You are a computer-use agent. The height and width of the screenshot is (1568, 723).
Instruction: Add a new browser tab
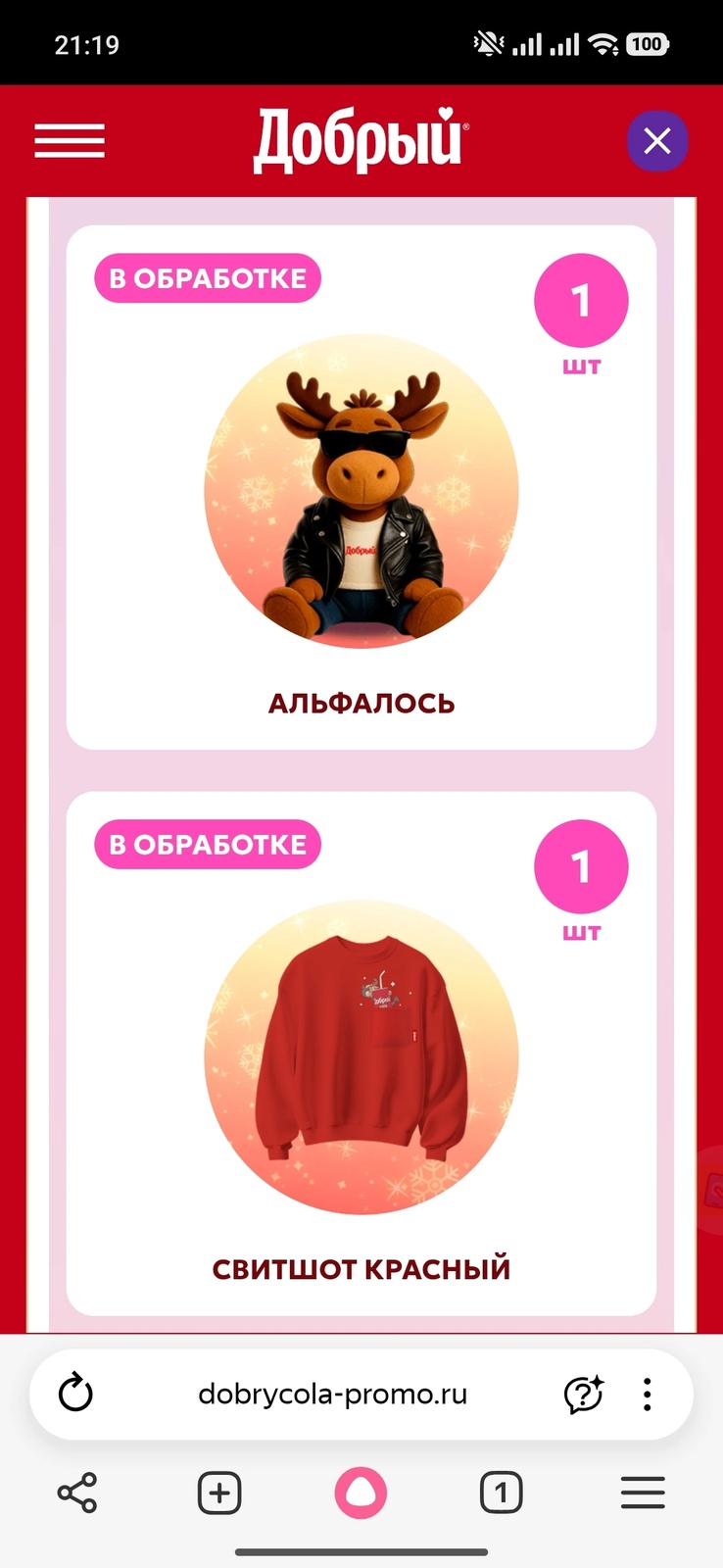point(219,1493)
